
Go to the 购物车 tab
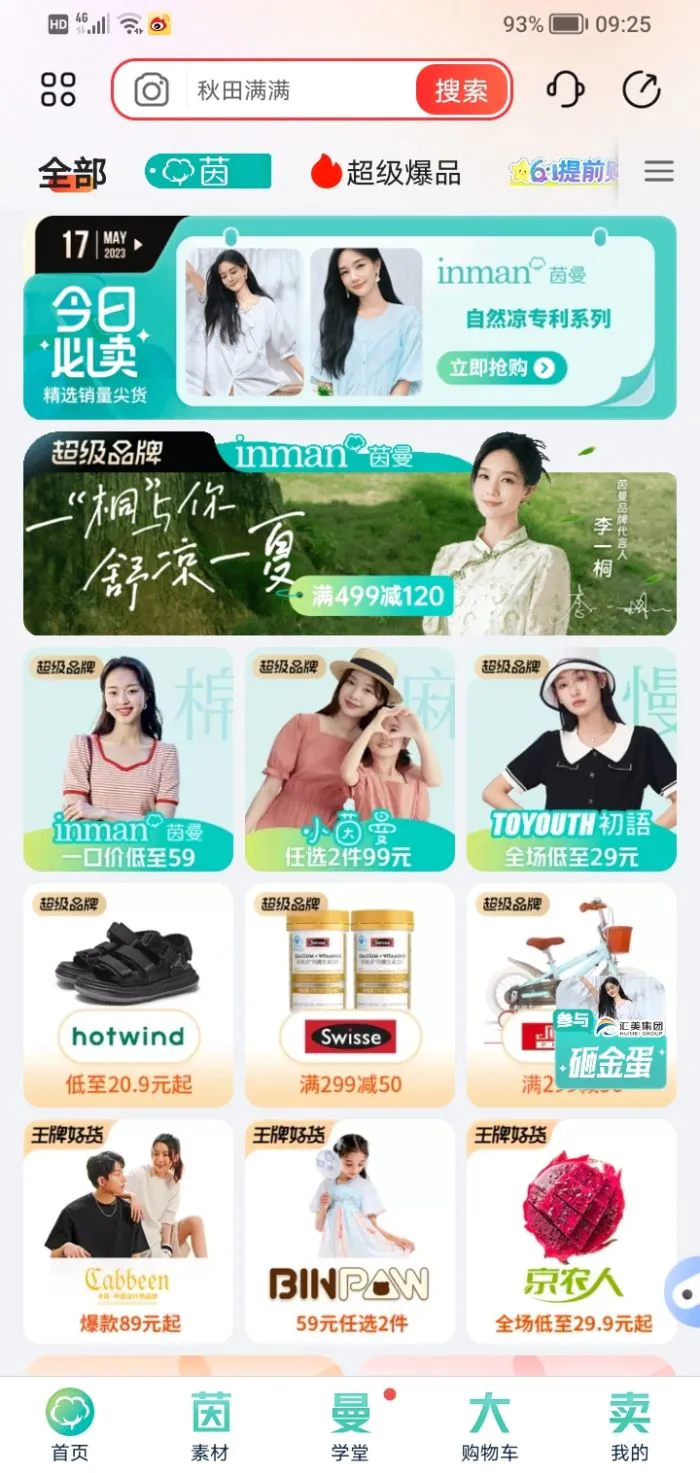click(x=489, y=1426)
